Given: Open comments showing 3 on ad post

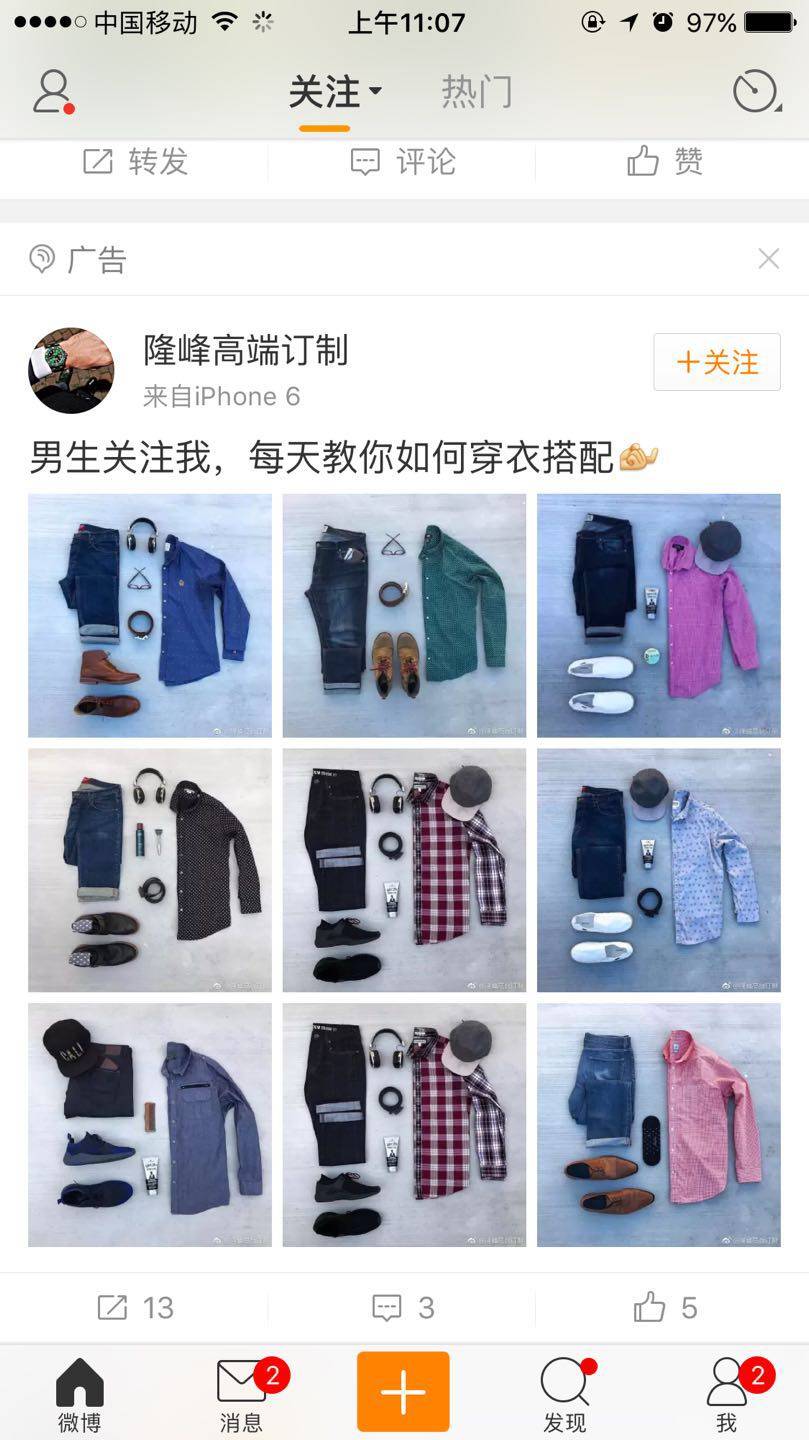Looking at the screenshot, I should click(403, 1308).
